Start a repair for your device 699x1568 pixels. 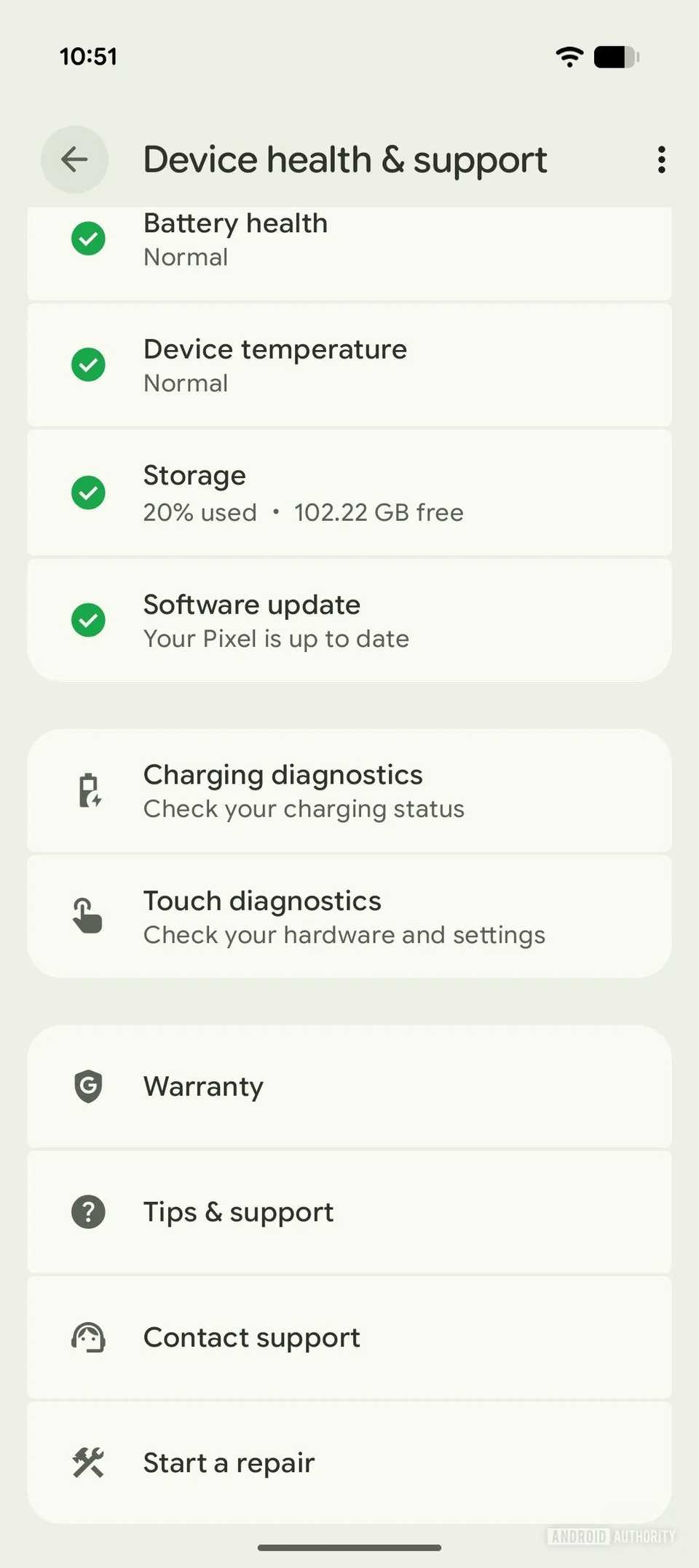pyautogui.click(x=349, y=1462)
